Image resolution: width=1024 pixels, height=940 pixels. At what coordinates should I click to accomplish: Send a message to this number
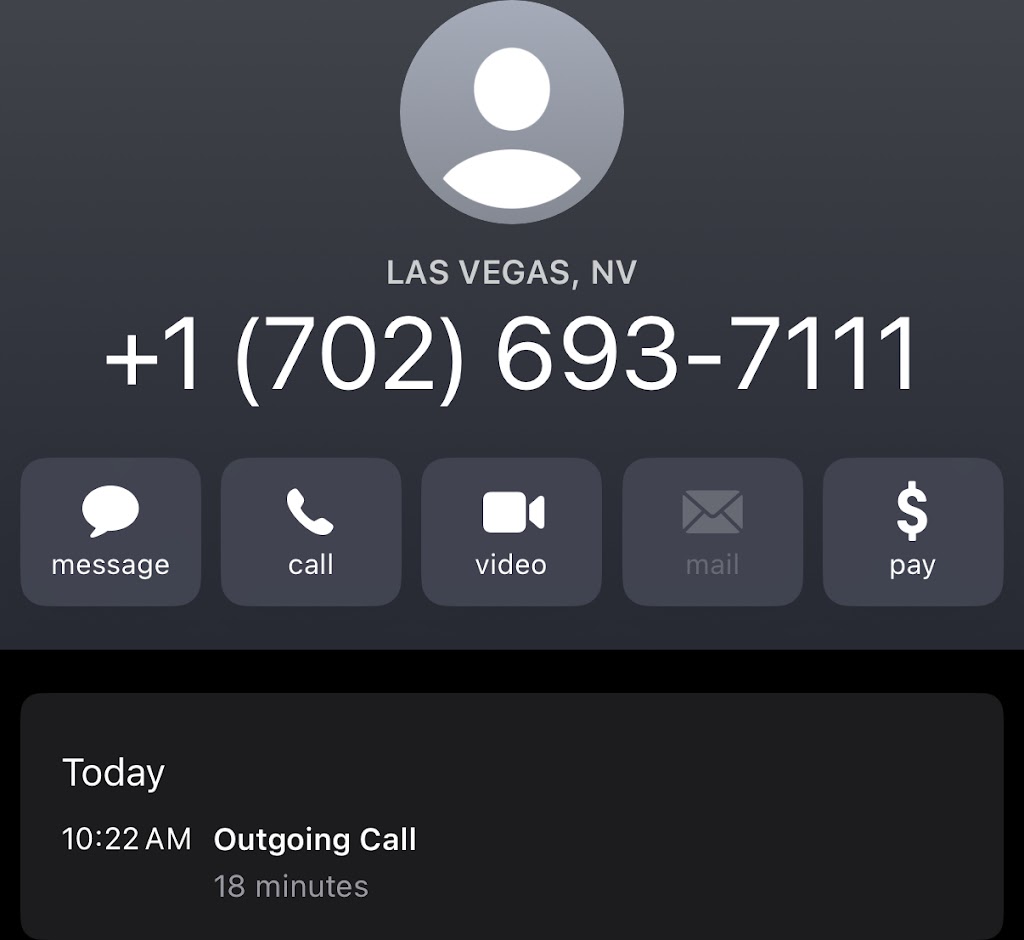click(110, 532)
